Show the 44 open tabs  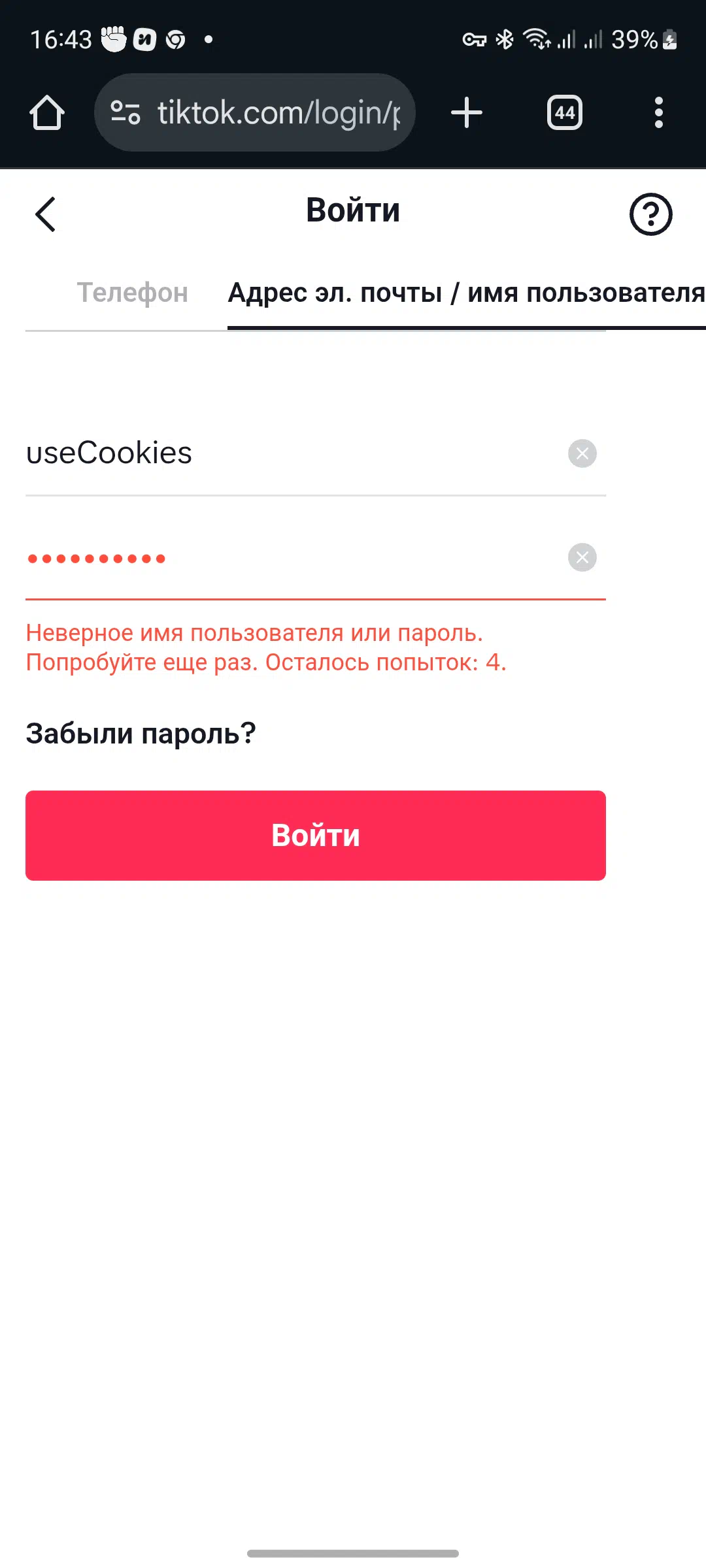click(565, 112)
